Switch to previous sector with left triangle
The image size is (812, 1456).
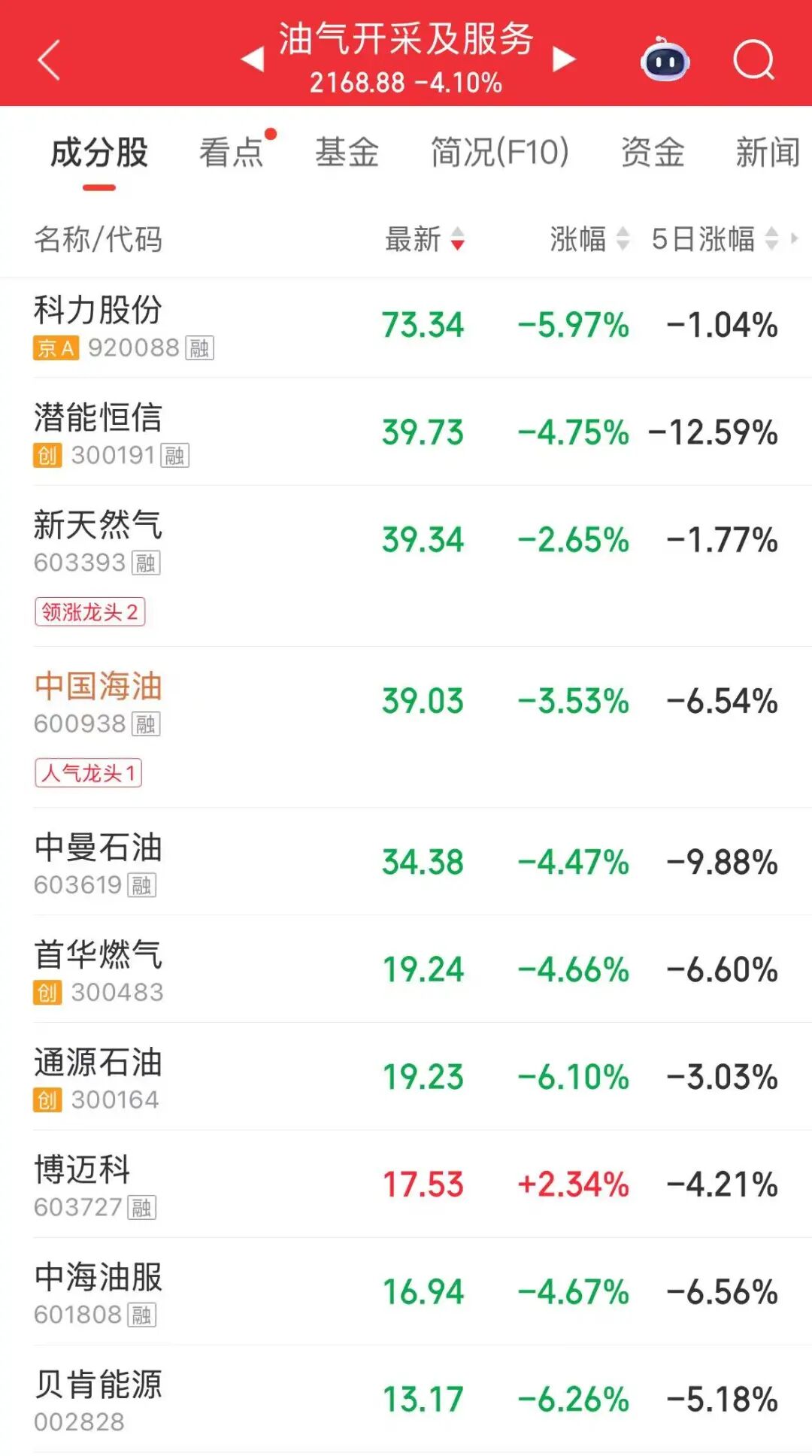[x=253, y=59]
